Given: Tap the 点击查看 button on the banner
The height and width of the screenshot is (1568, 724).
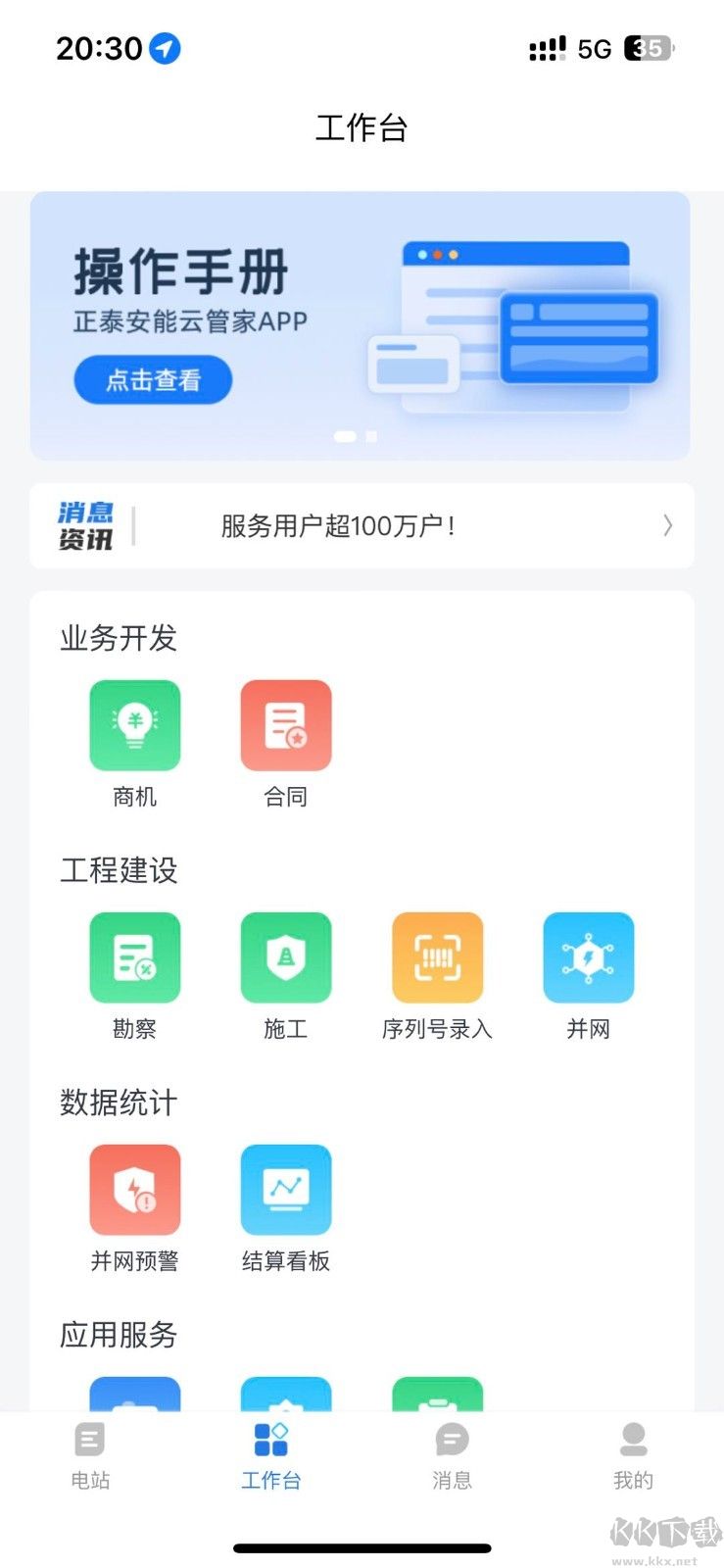Looking at the screenshot, I should pyautogui.click(x=153, y=380).
